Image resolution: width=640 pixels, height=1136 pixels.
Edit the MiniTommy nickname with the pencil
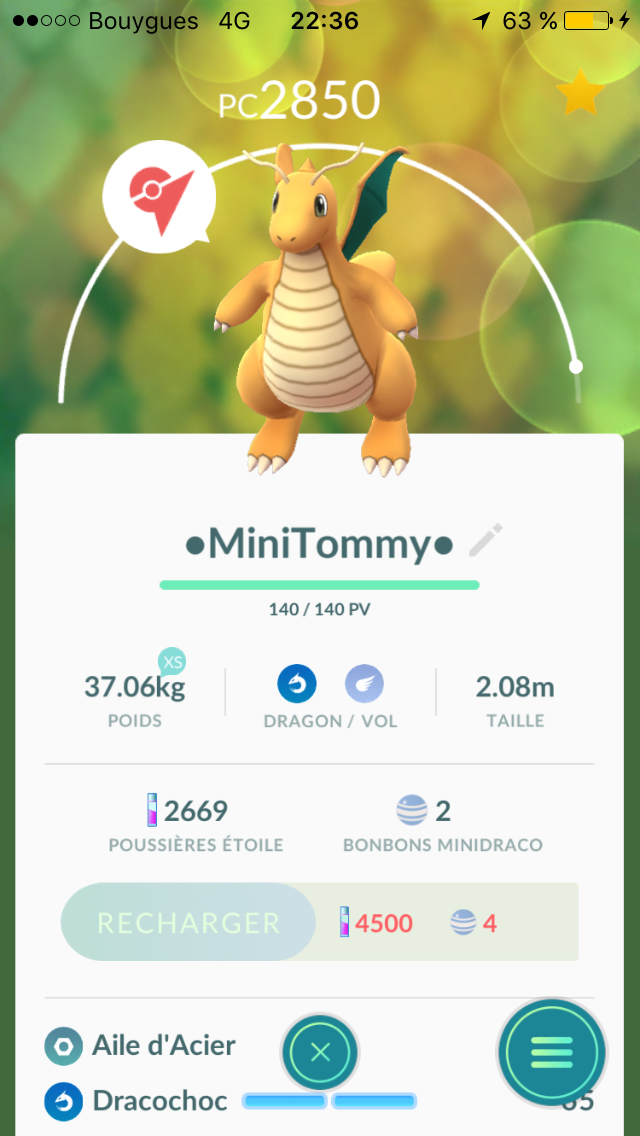point(486,541)
